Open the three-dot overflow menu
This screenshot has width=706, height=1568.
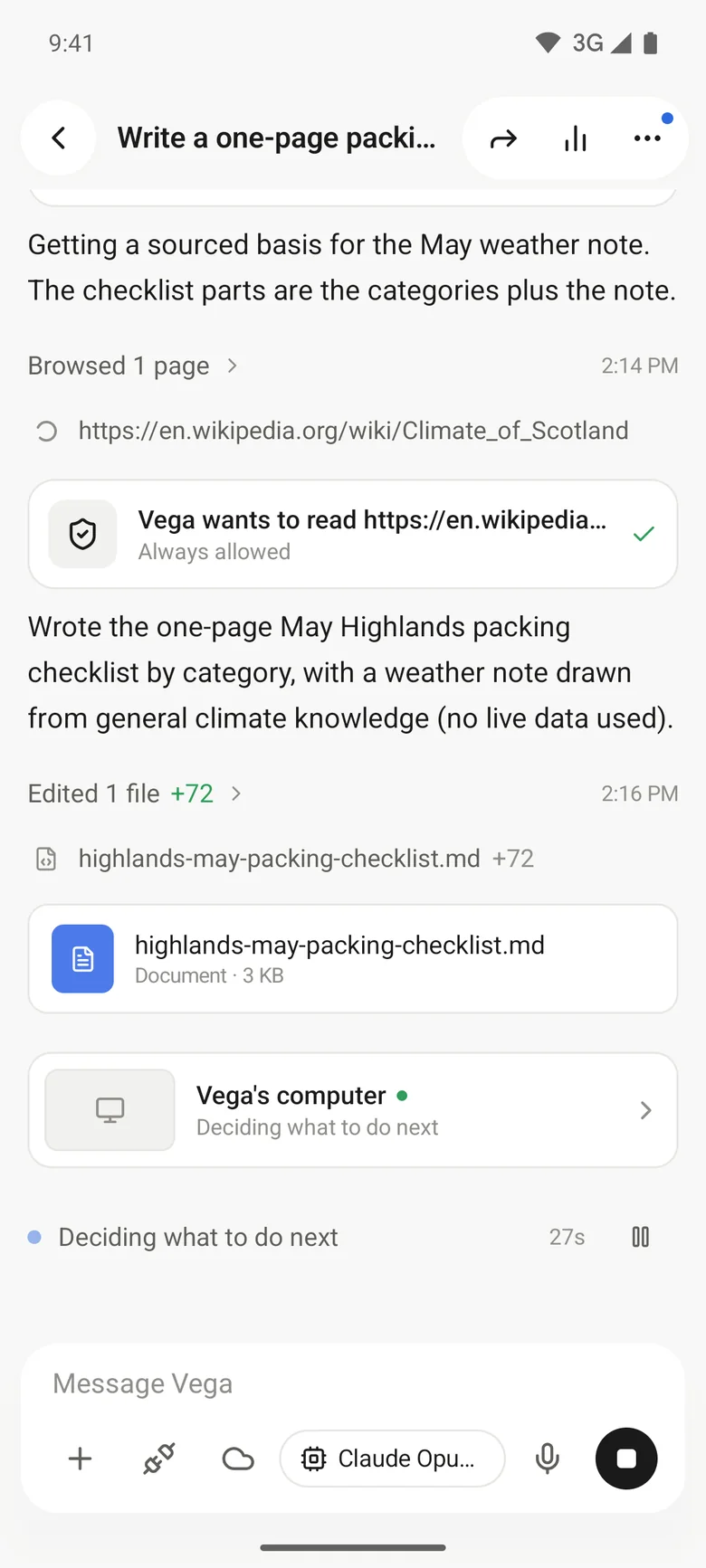(x=647, y=138)
